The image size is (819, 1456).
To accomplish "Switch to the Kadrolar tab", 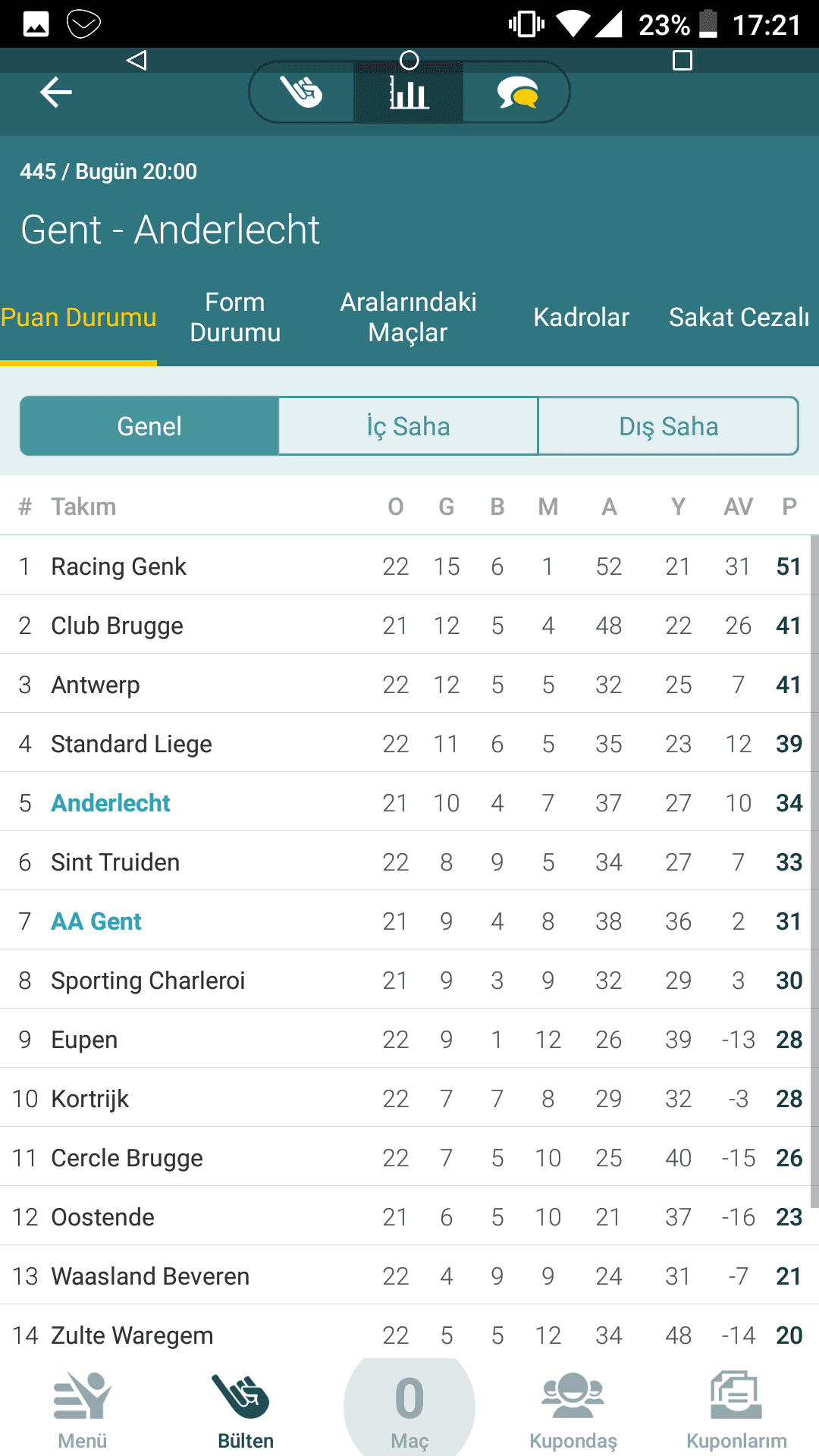I will (582, 317).
